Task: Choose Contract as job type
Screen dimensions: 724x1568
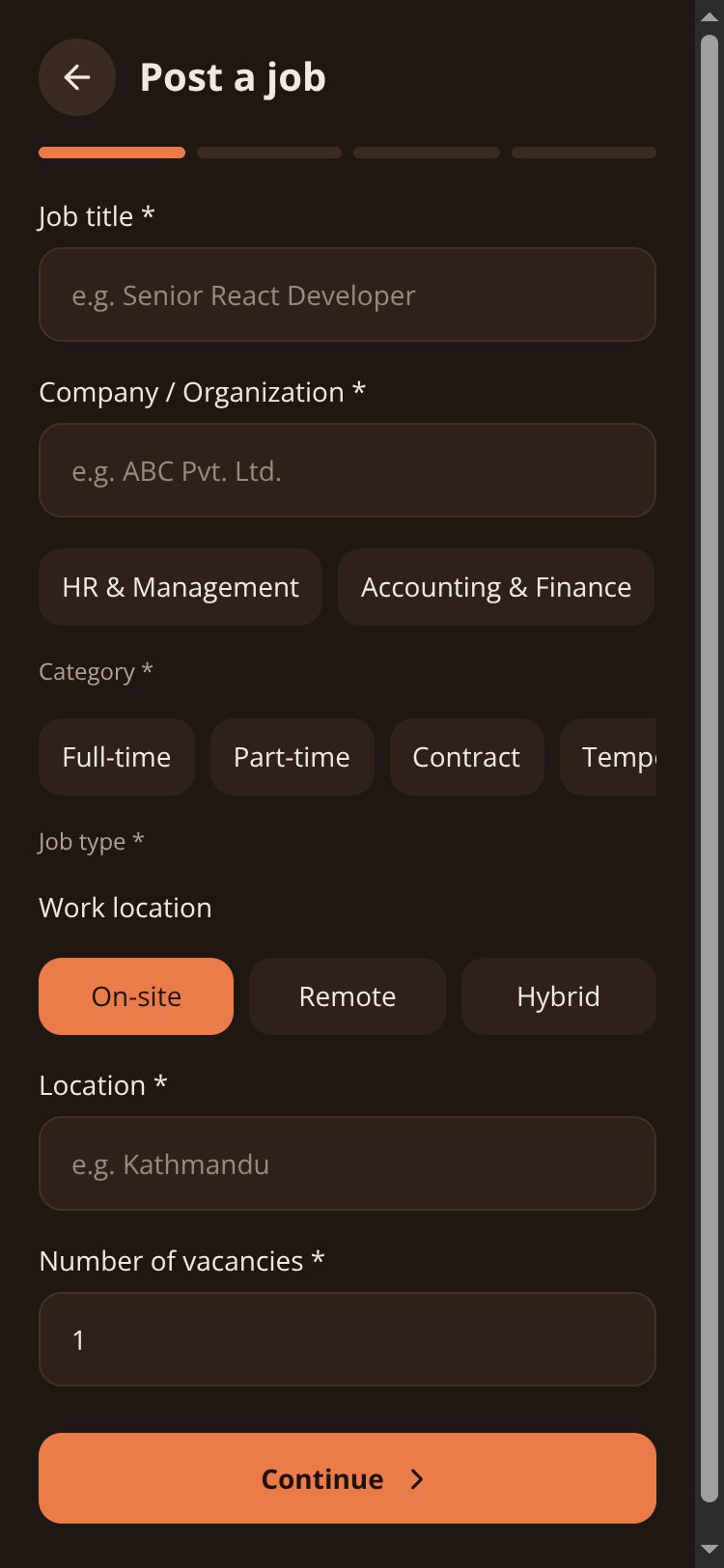Action: tap(467, 757)
